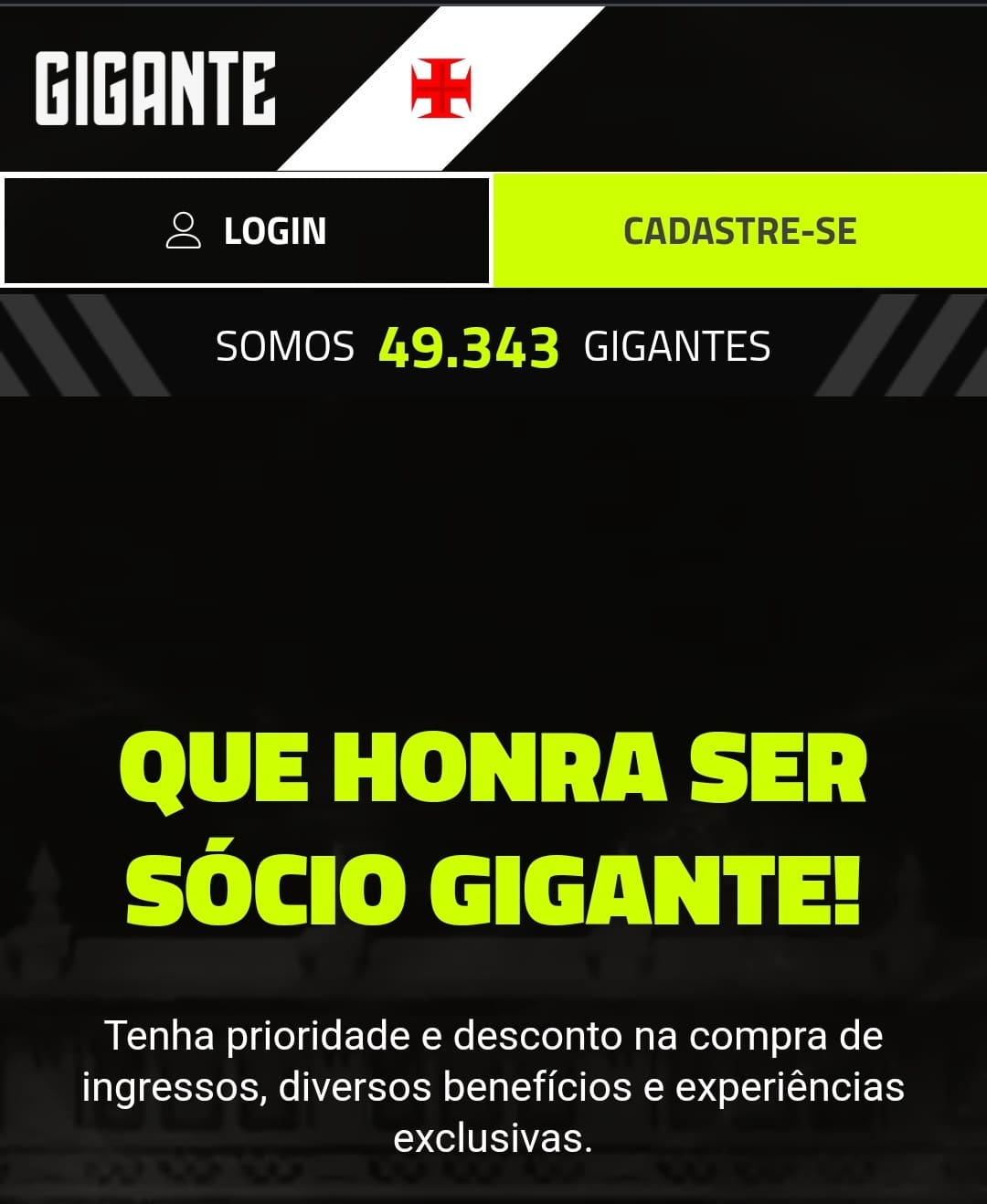Viewport: 987px width, 1204px height.
Task: Go to homepage via GIGANTE header logo
Action: coord(156,88)
